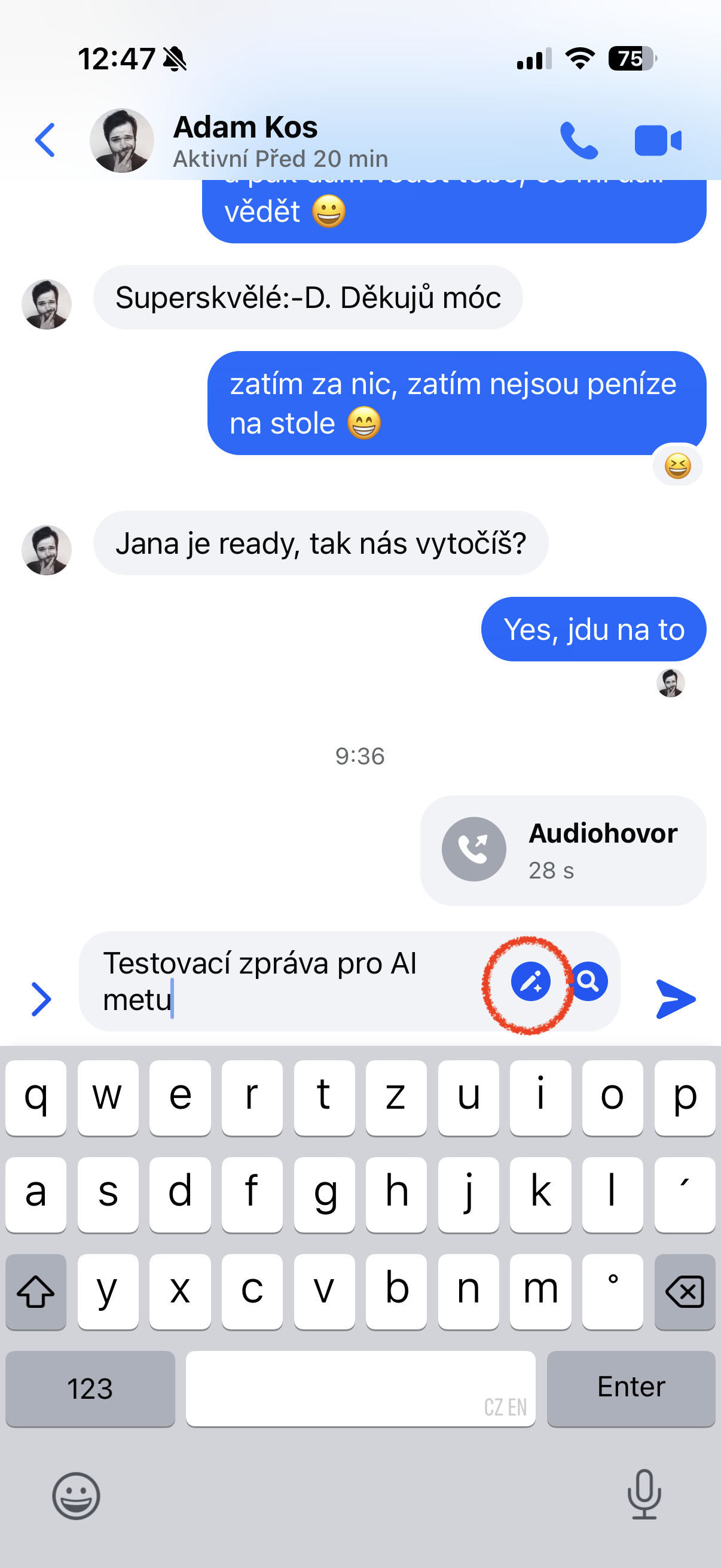
Task: Open the search icon in message field
Action: tap(588, 981)
